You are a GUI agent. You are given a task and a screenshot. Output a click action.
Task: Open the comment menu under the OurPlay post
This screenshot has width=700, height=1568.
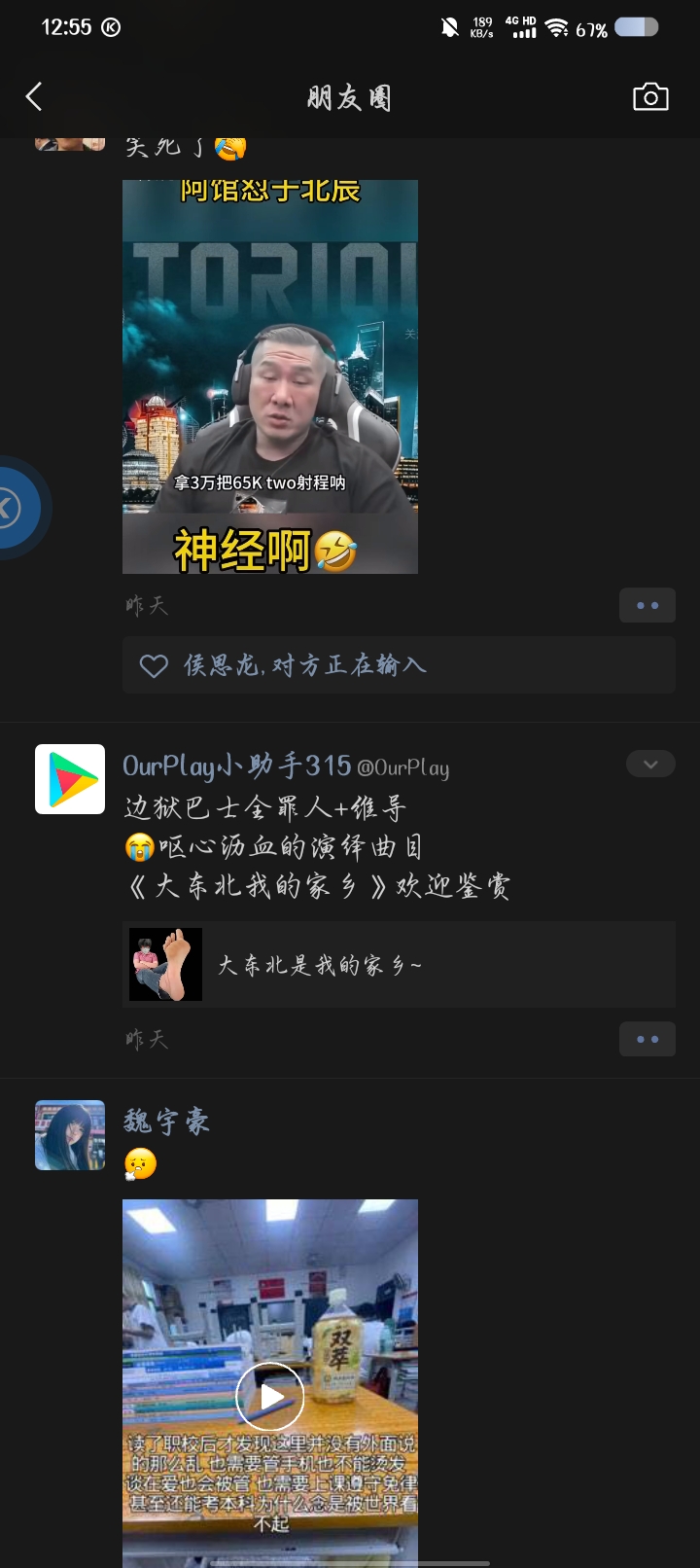pos(647,1040)
